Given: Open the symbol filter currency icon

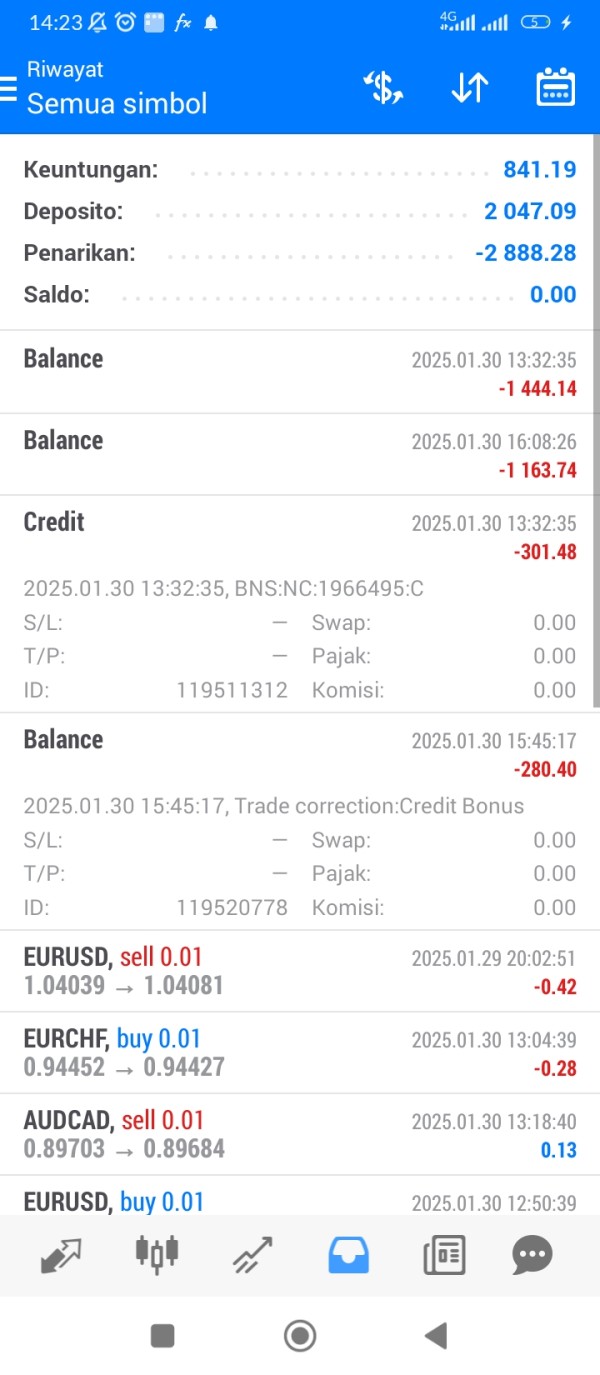Looking at the screenshot, I should tap(383, 88).
